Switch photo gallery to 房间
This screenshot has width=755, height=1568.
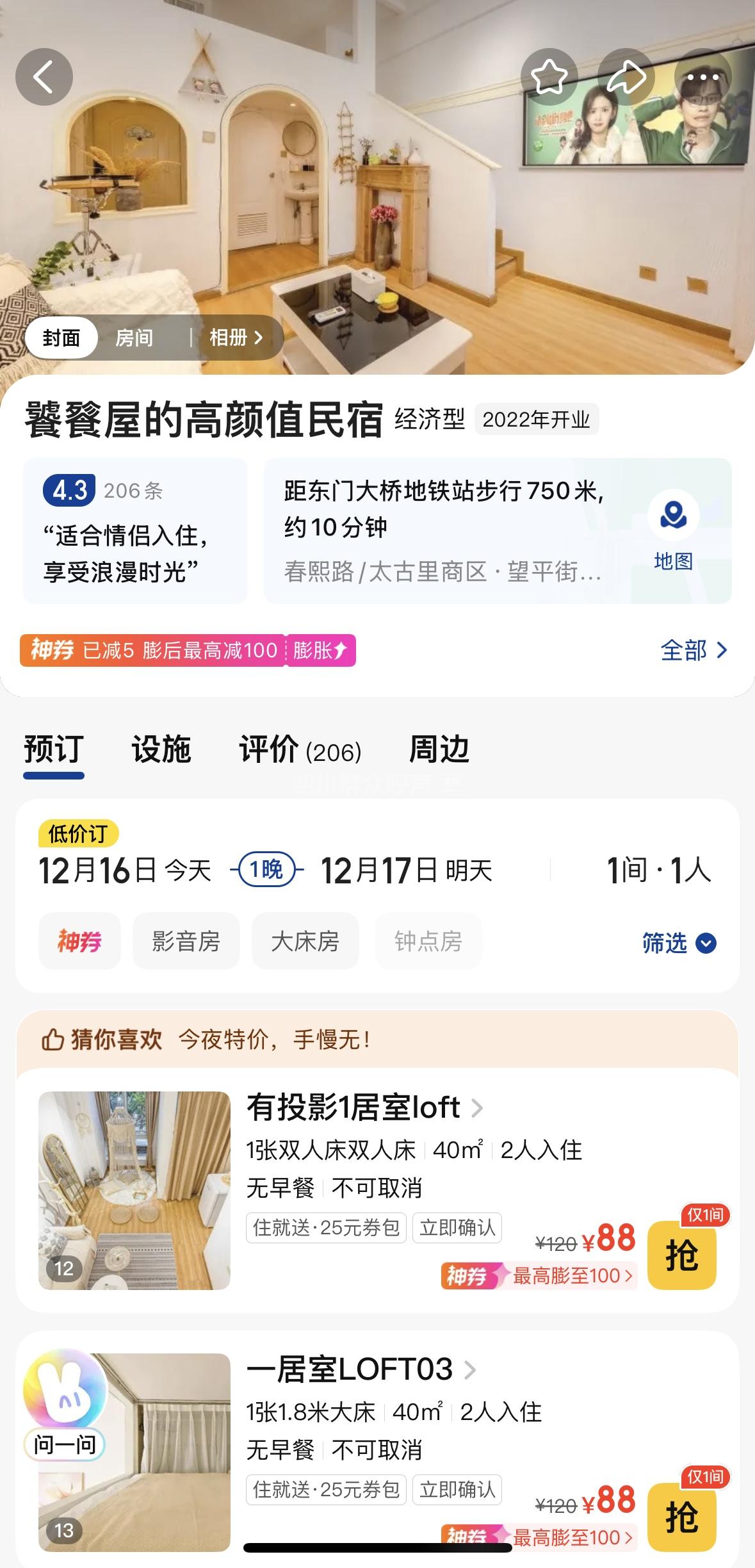click(134, 338)
